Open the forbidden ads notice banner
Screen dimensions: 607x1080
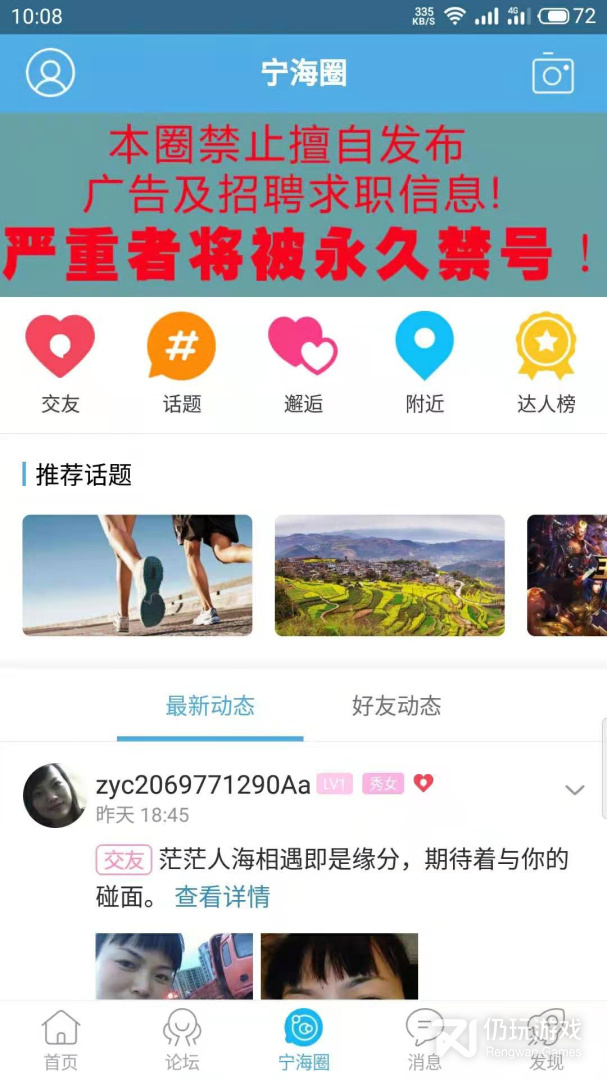coord(303,204)
